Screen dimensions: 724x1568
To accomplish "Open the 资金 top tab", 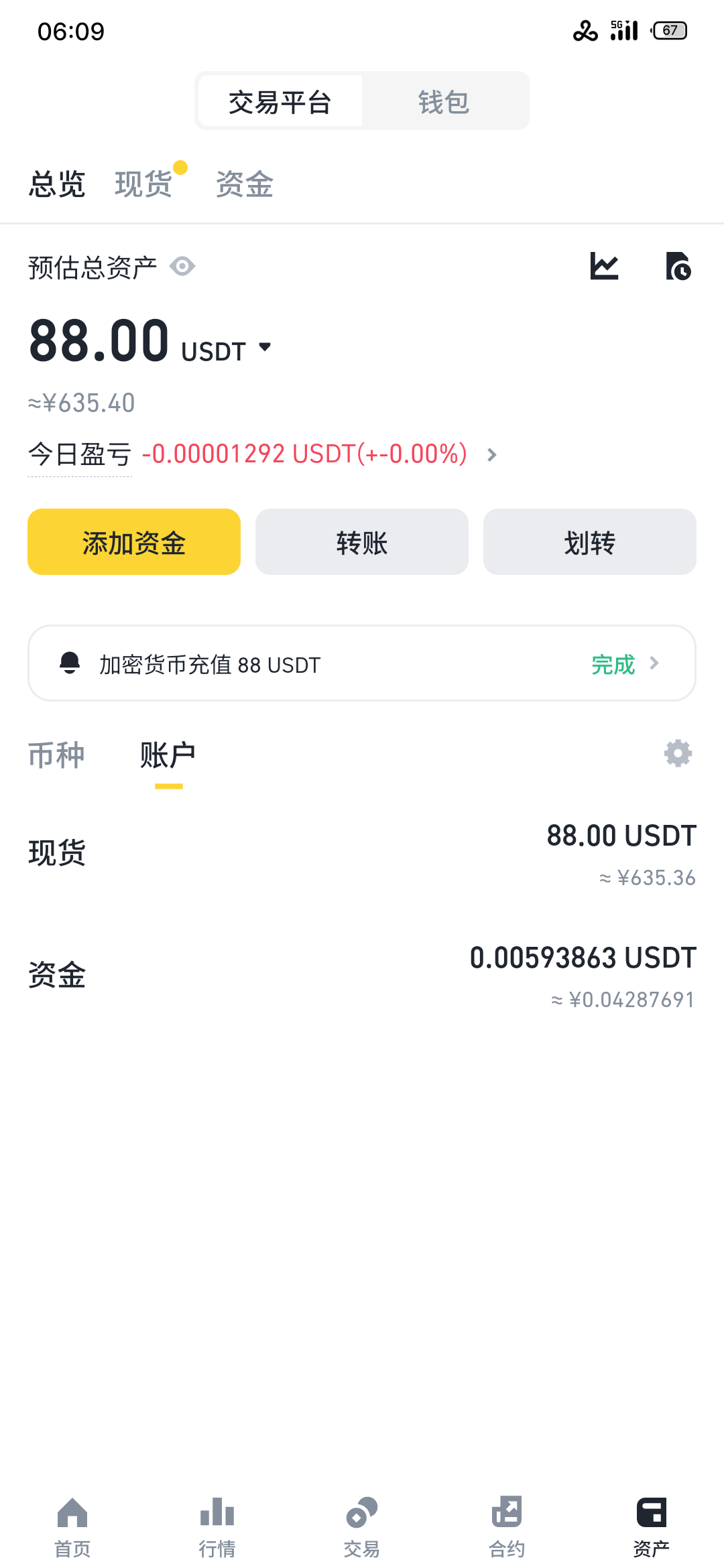I will pos(245,184).
